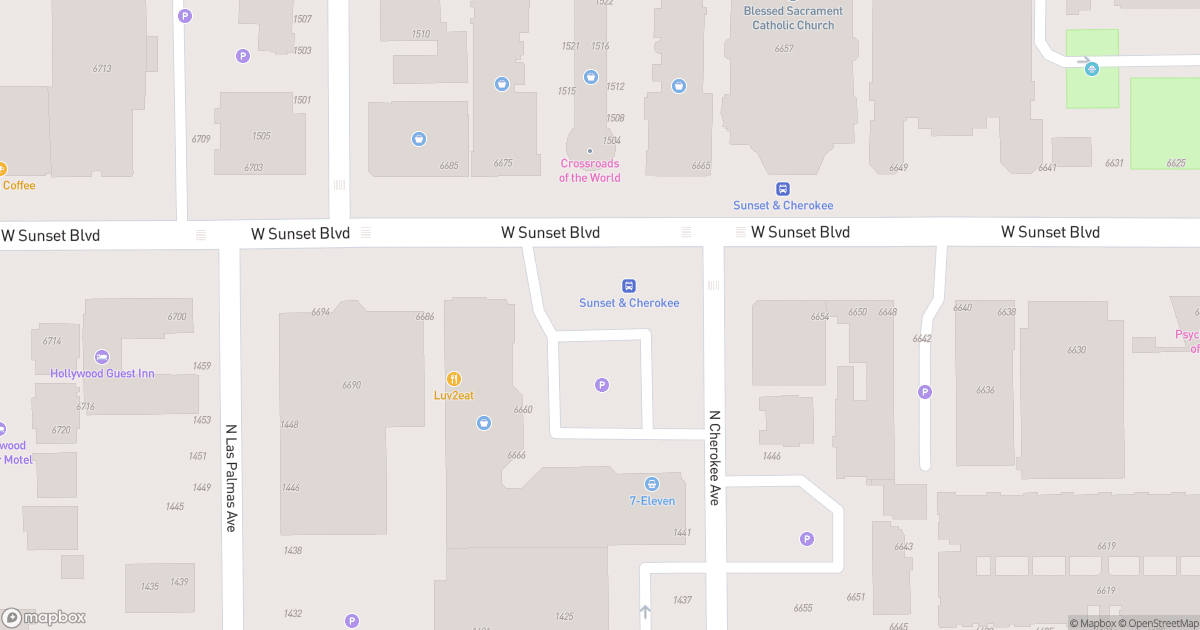Open the © OpenStreetMap attribution link

(x=1158, y=623)
